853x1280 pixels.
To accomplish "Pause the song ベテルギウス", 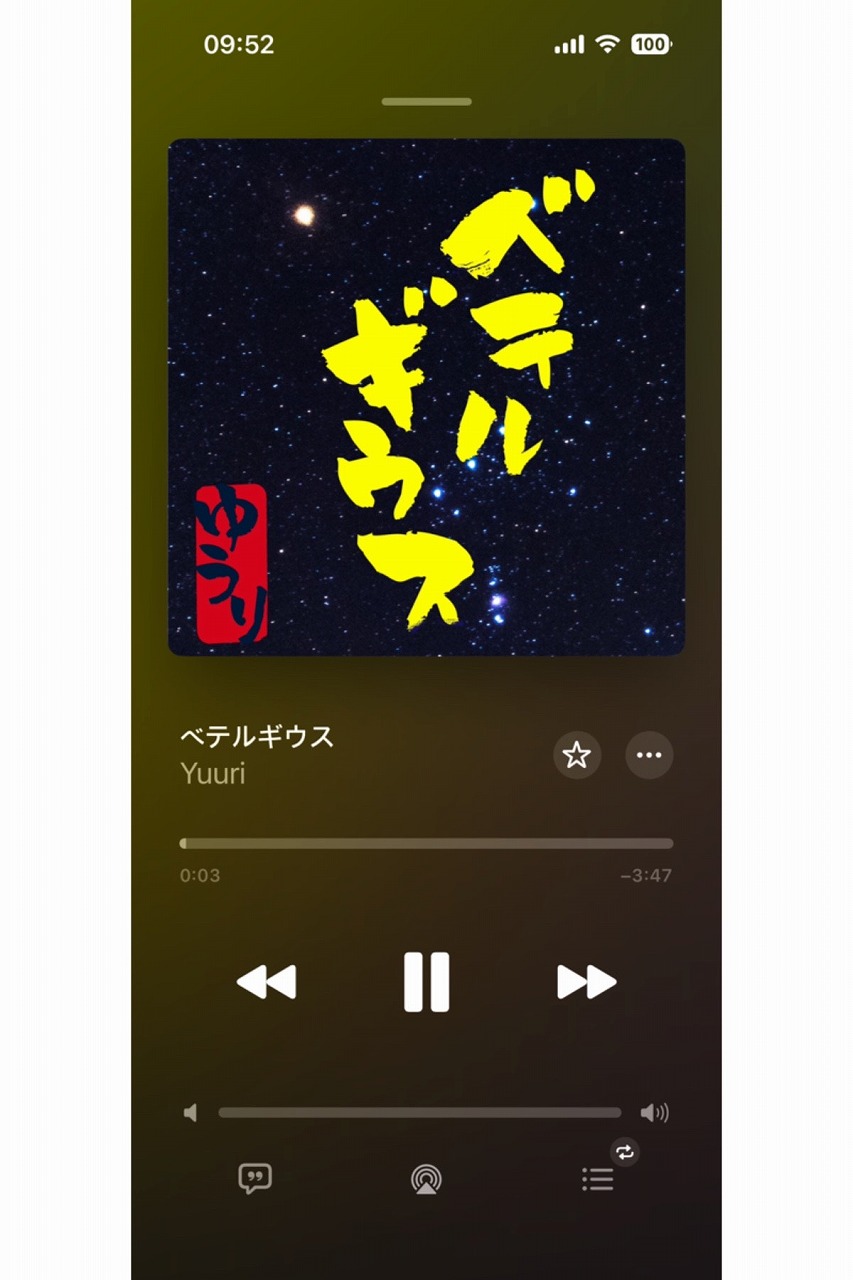I will (426, 982).
